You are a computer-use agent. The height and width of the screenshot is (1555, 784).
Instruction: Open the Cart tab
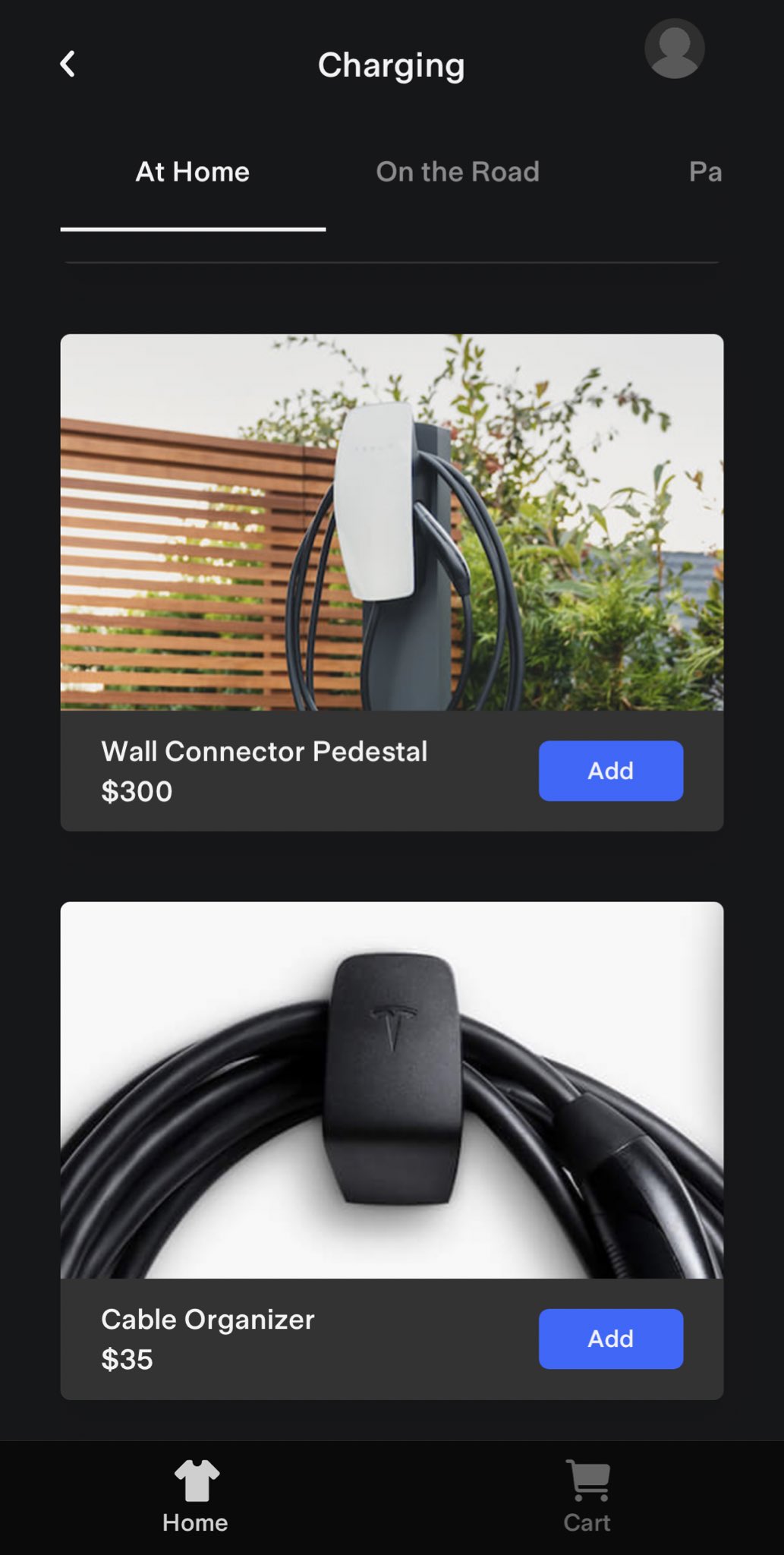(x=587, y=1497)
